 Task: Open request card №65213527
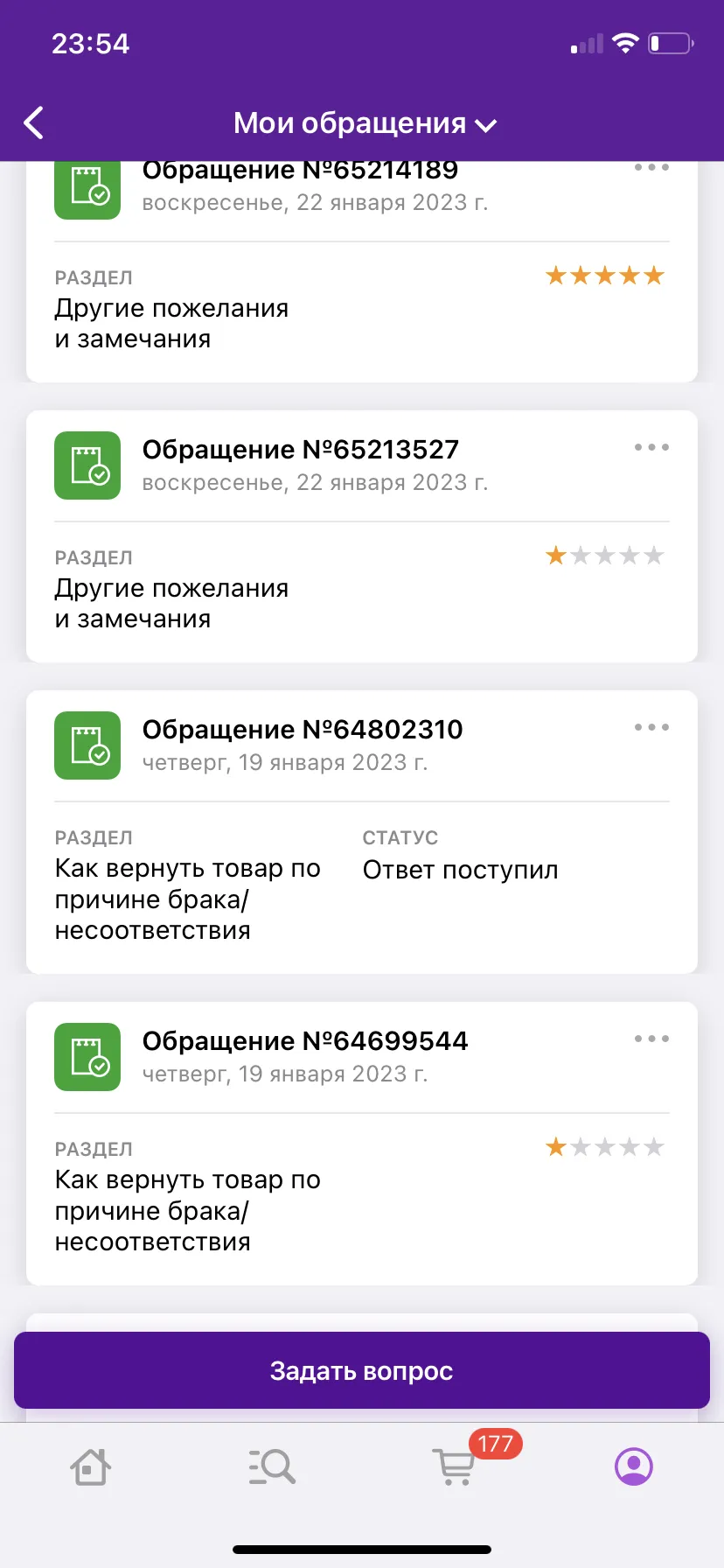coord(362,536)
